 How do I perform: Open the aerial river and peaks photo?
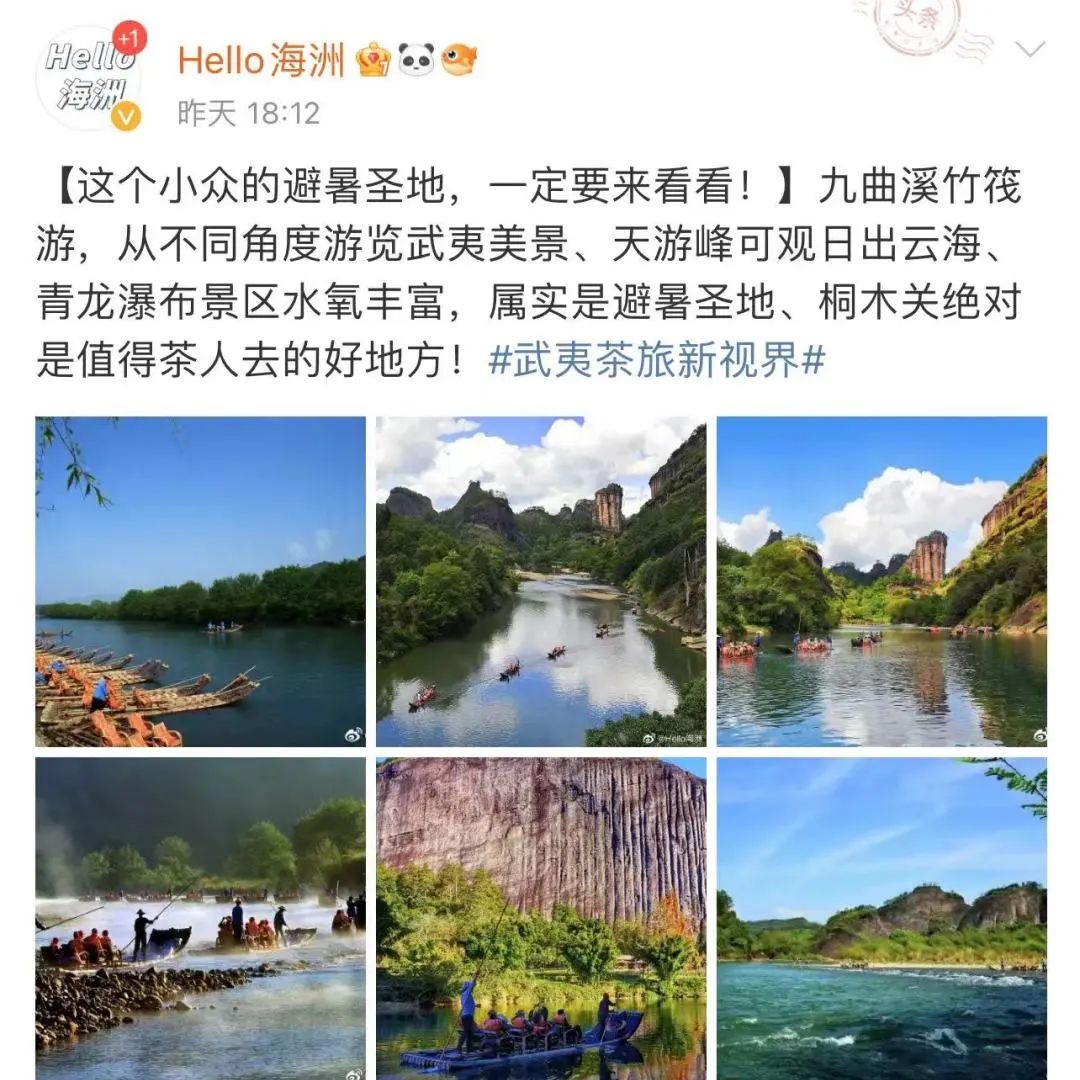click(x=541, y=581)
